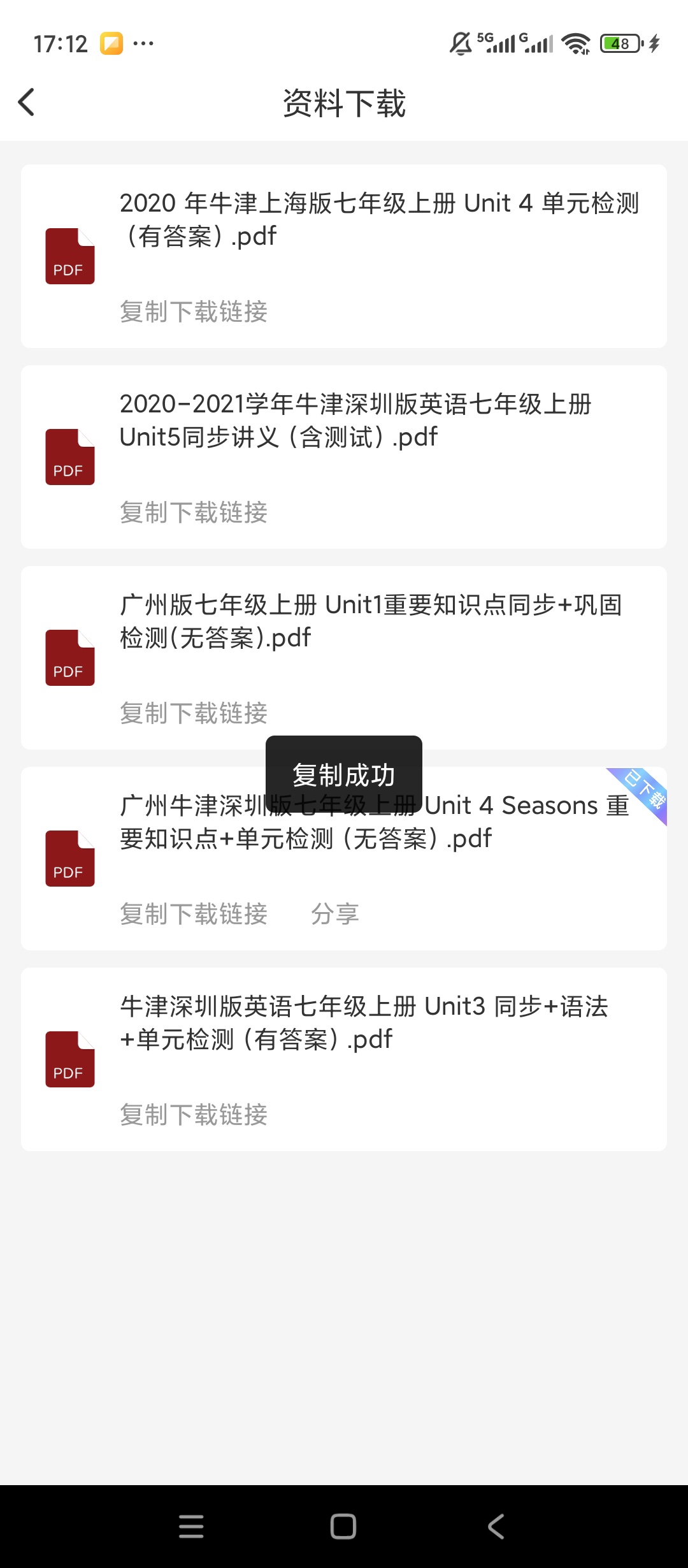The height and width of the screenshot is (1568, 688).
Task: Copy download link for Unit5 同步讲义
Action: pyautogui.click(x=194, y=512)
